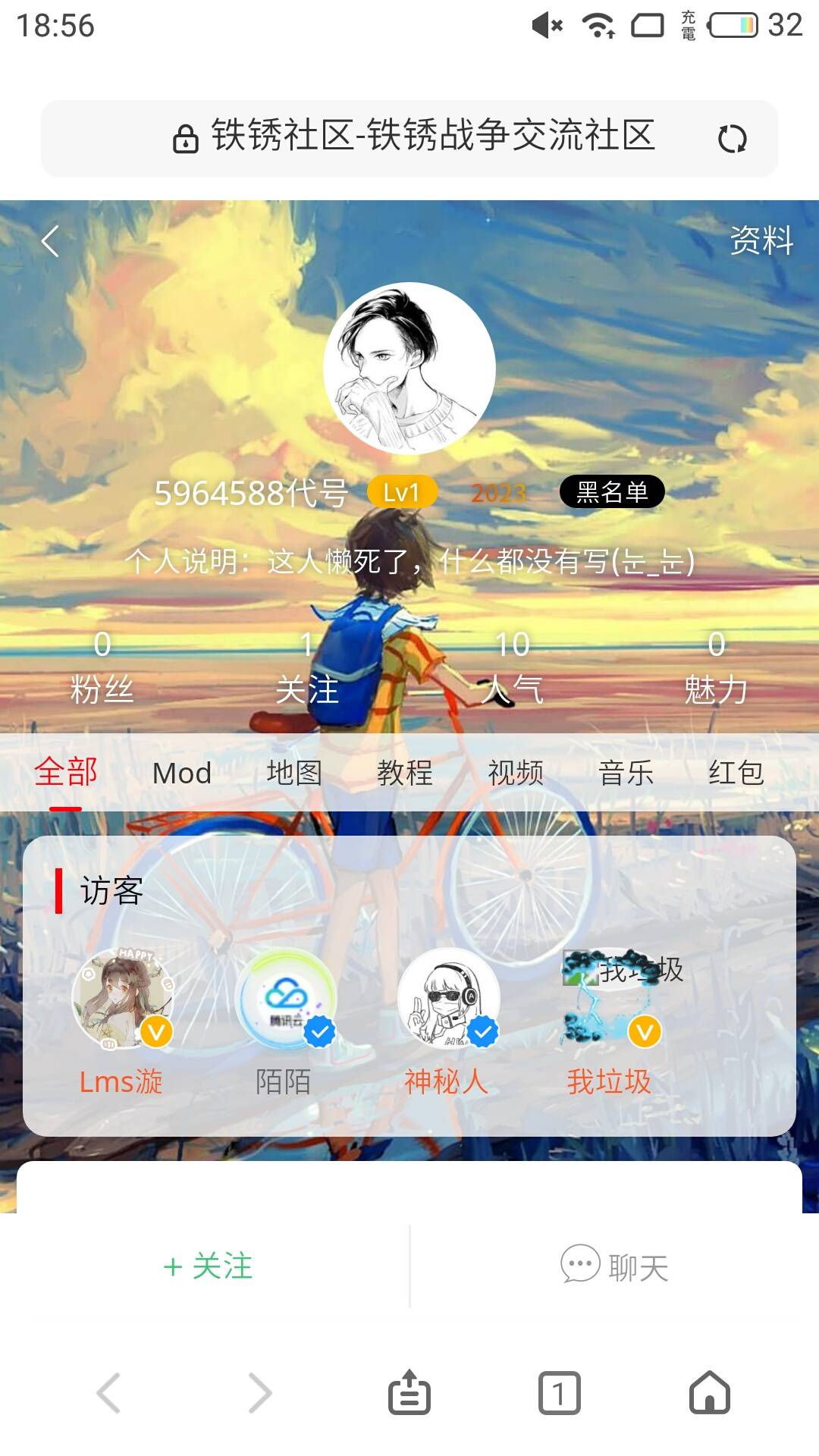Screen dimensions: 819x1456
Task: Show the 音乐 tab
Action: tap(626, 773)
